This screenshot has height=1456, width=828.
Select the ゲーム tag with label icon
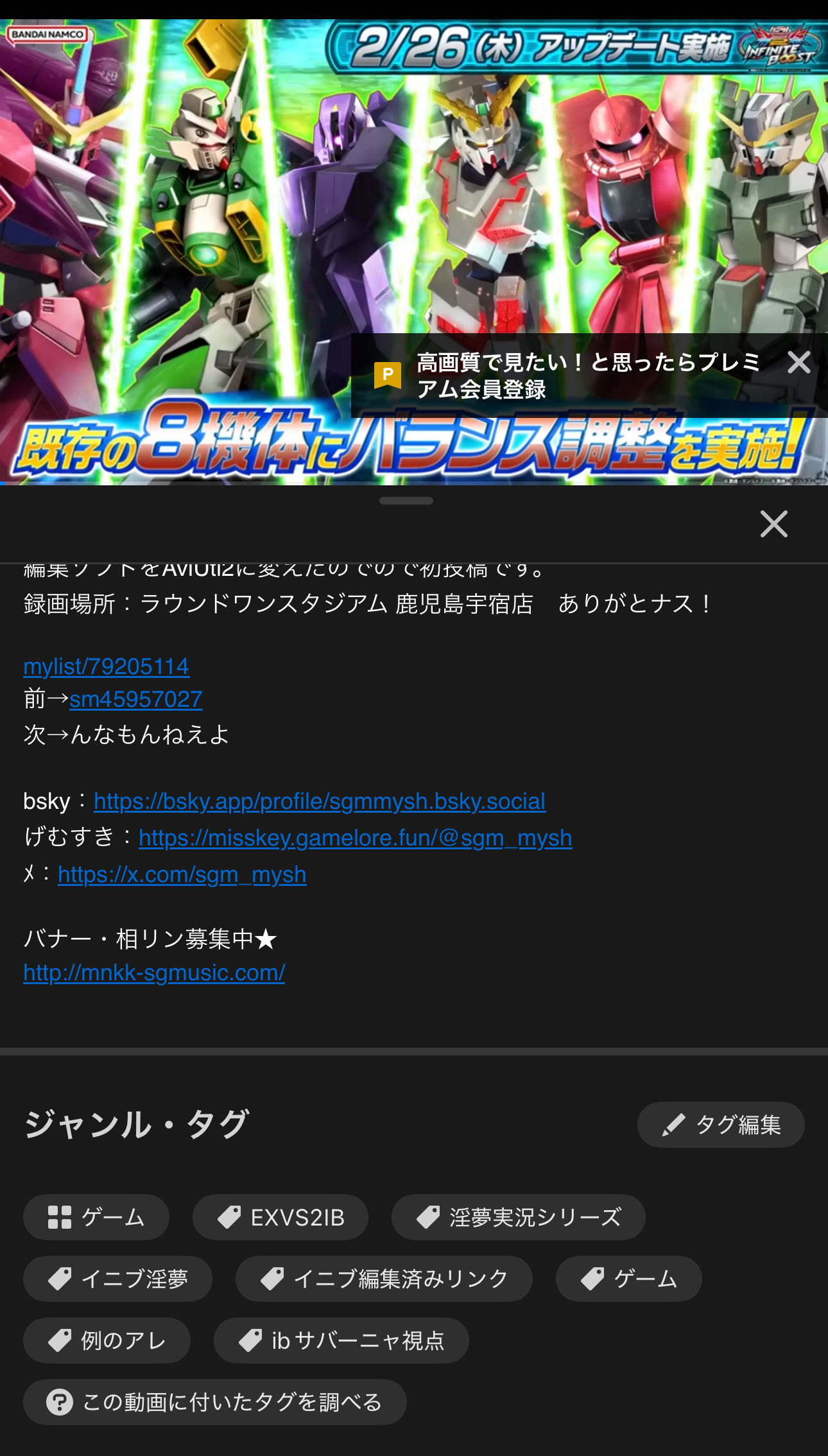coord(629,1279)
